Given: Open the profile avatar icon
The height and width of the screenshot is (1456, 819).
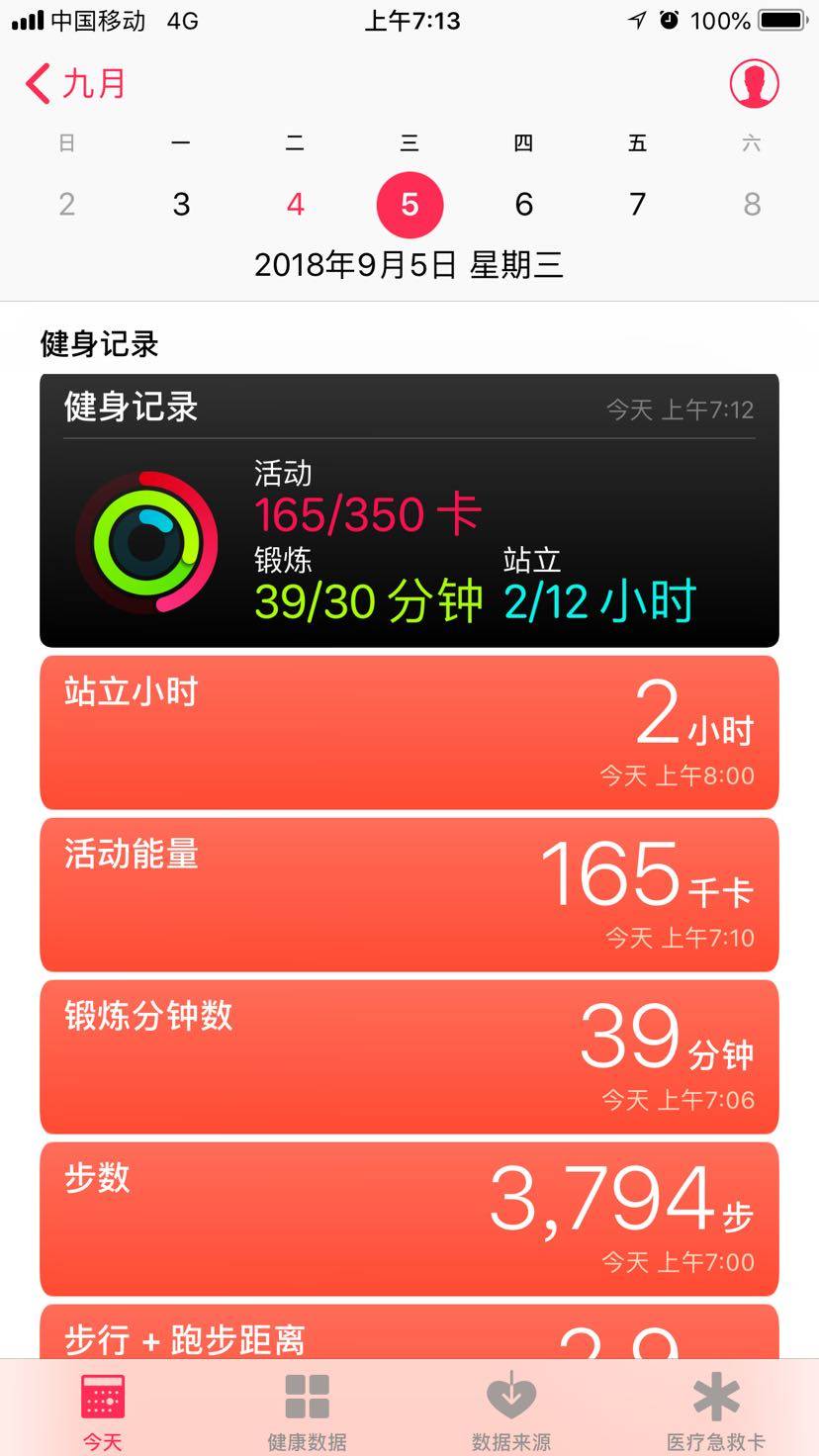Looking at the screenshot, I should point(754,84).
